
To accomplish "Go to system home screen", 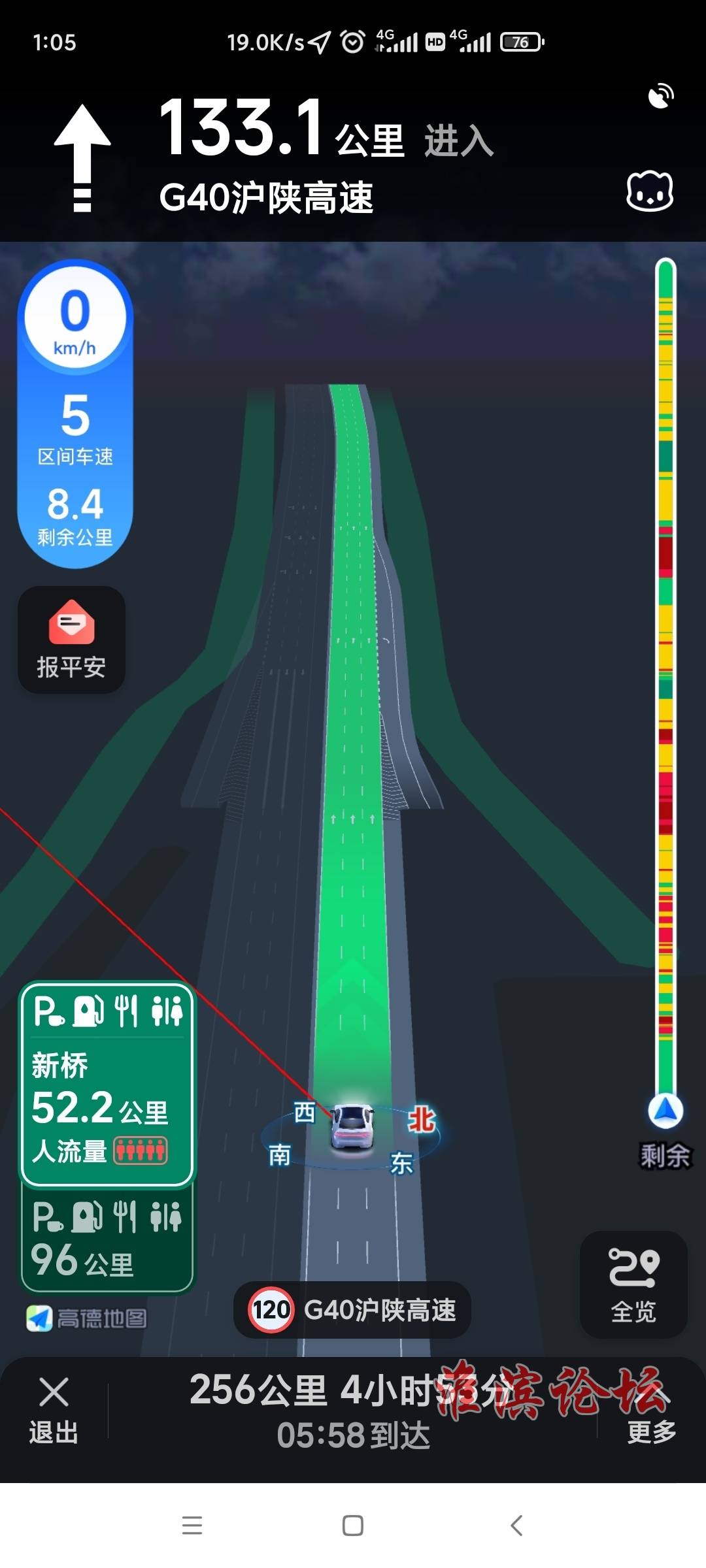I will coord(353,1526).
